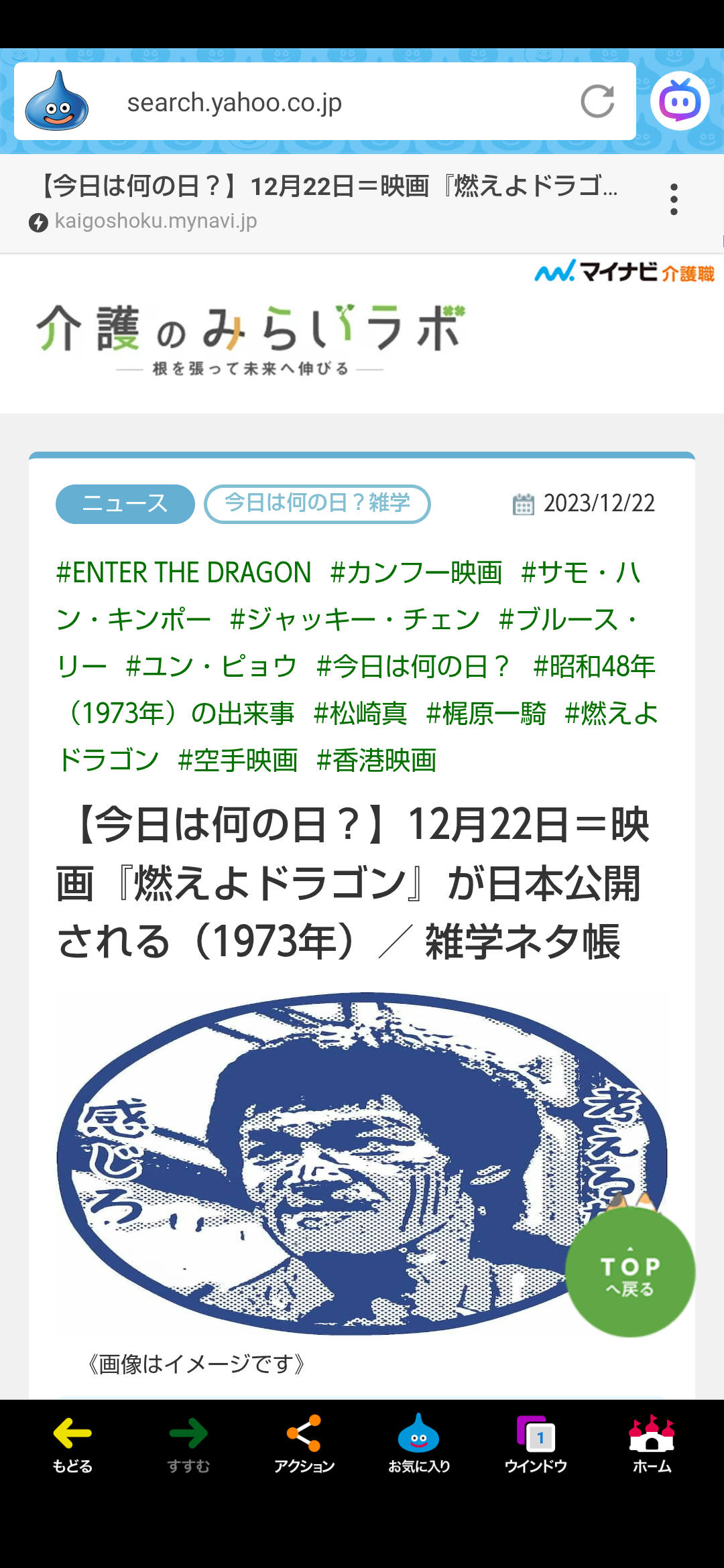Open the ウインドウ tab switcher

click(x=536, y=1445)
